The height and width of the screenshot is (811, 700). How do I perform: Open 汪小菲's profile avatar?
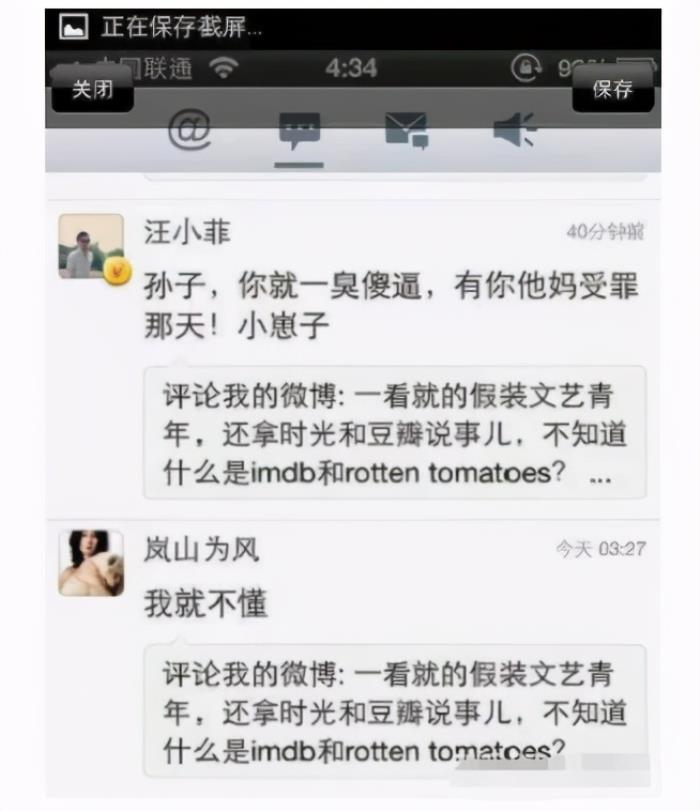pos(91,246)
